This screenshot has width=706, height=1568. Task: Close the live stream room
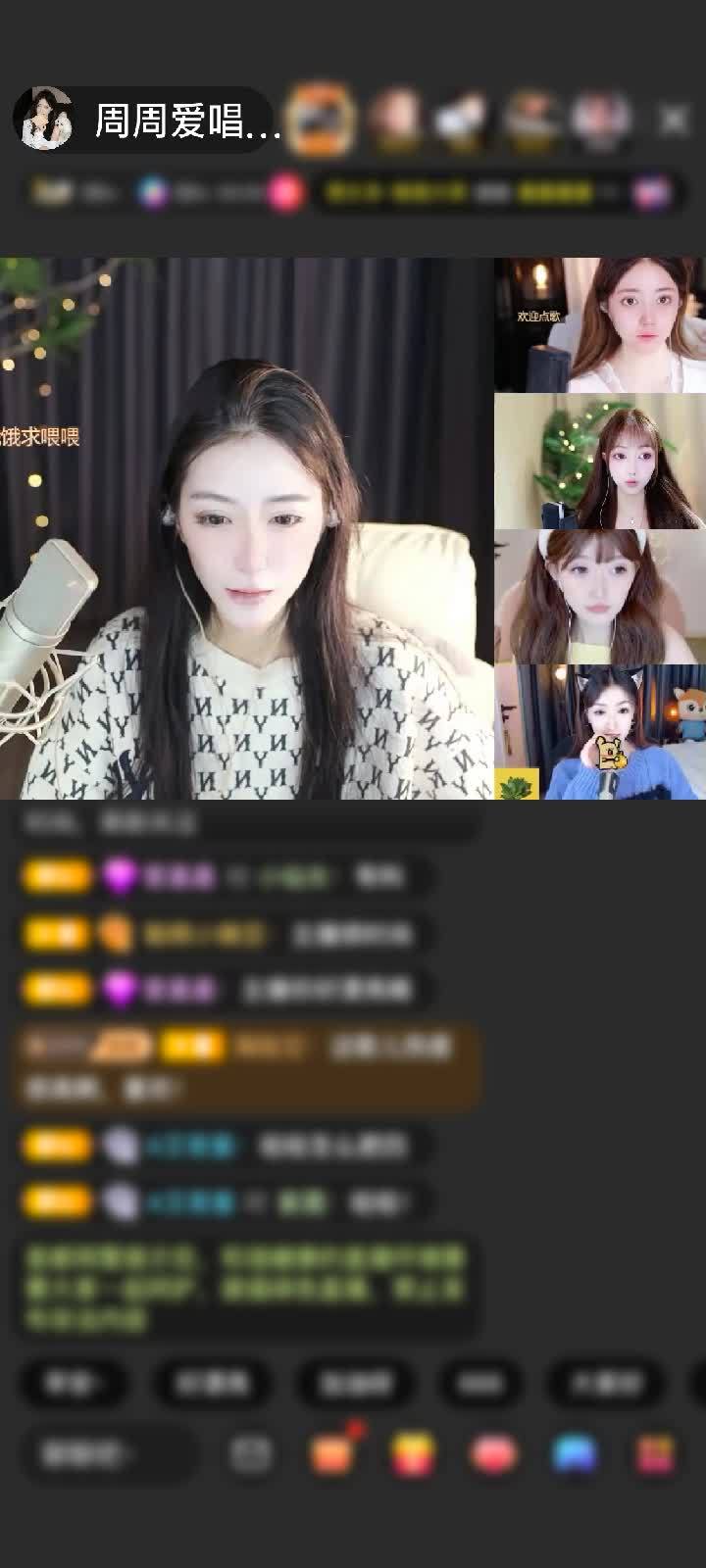coord(674,121)
